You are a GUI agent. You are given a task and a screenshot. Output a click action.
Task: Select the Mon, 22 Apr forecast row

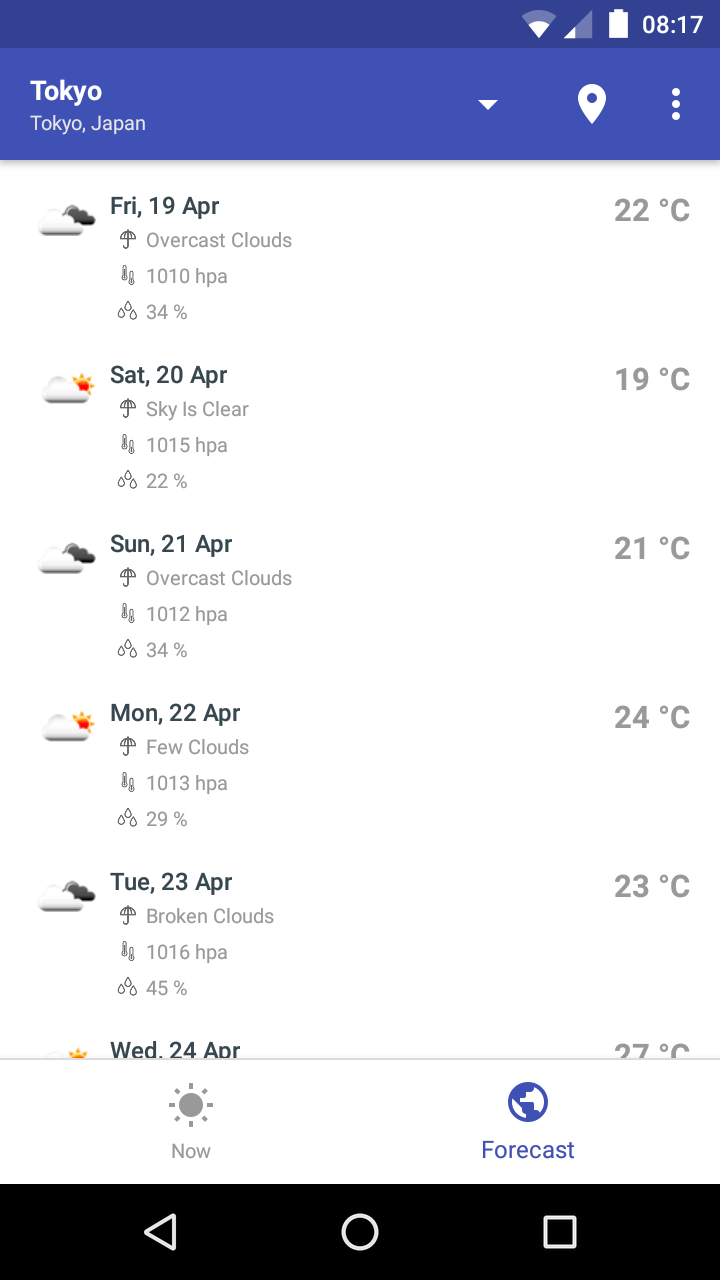click(360, 764)
